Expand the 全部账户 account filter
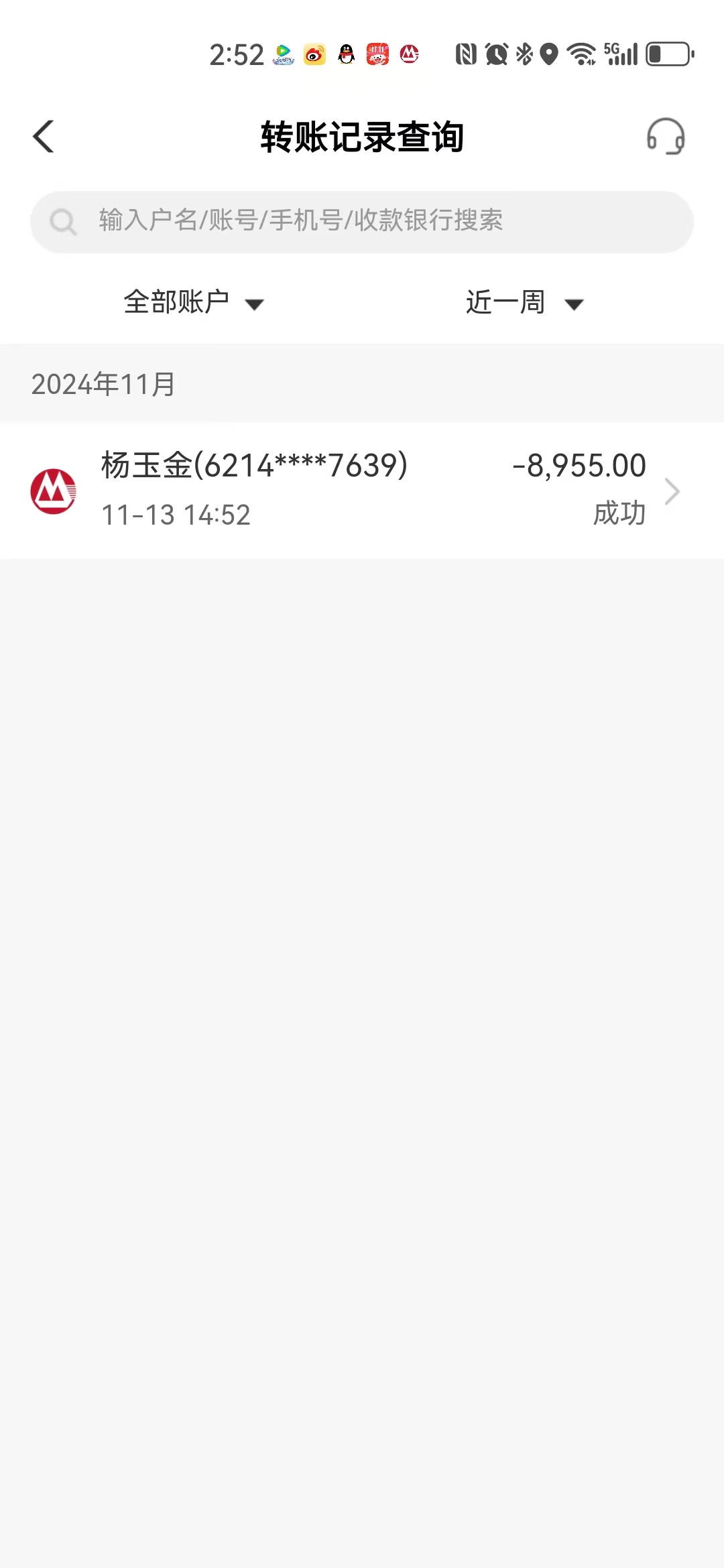 194,303
